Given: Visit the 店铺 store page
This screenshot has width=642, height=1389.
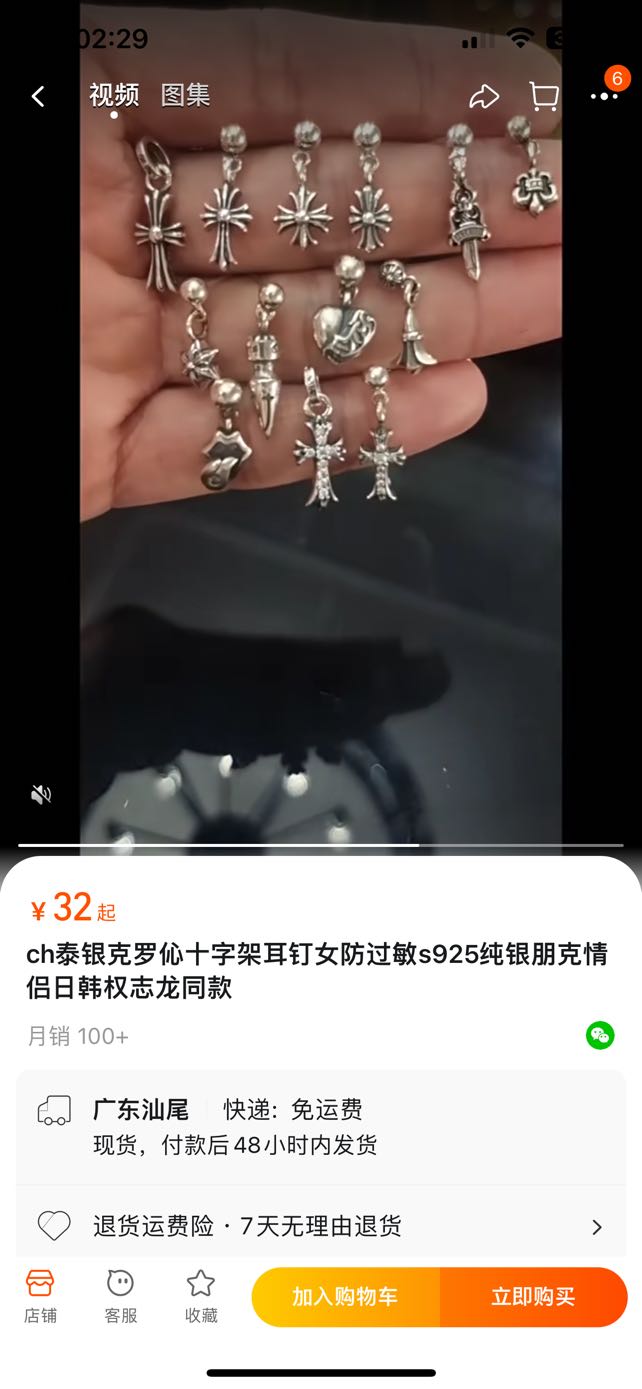Looking at the screenshot, I should tap(40, 1296).
